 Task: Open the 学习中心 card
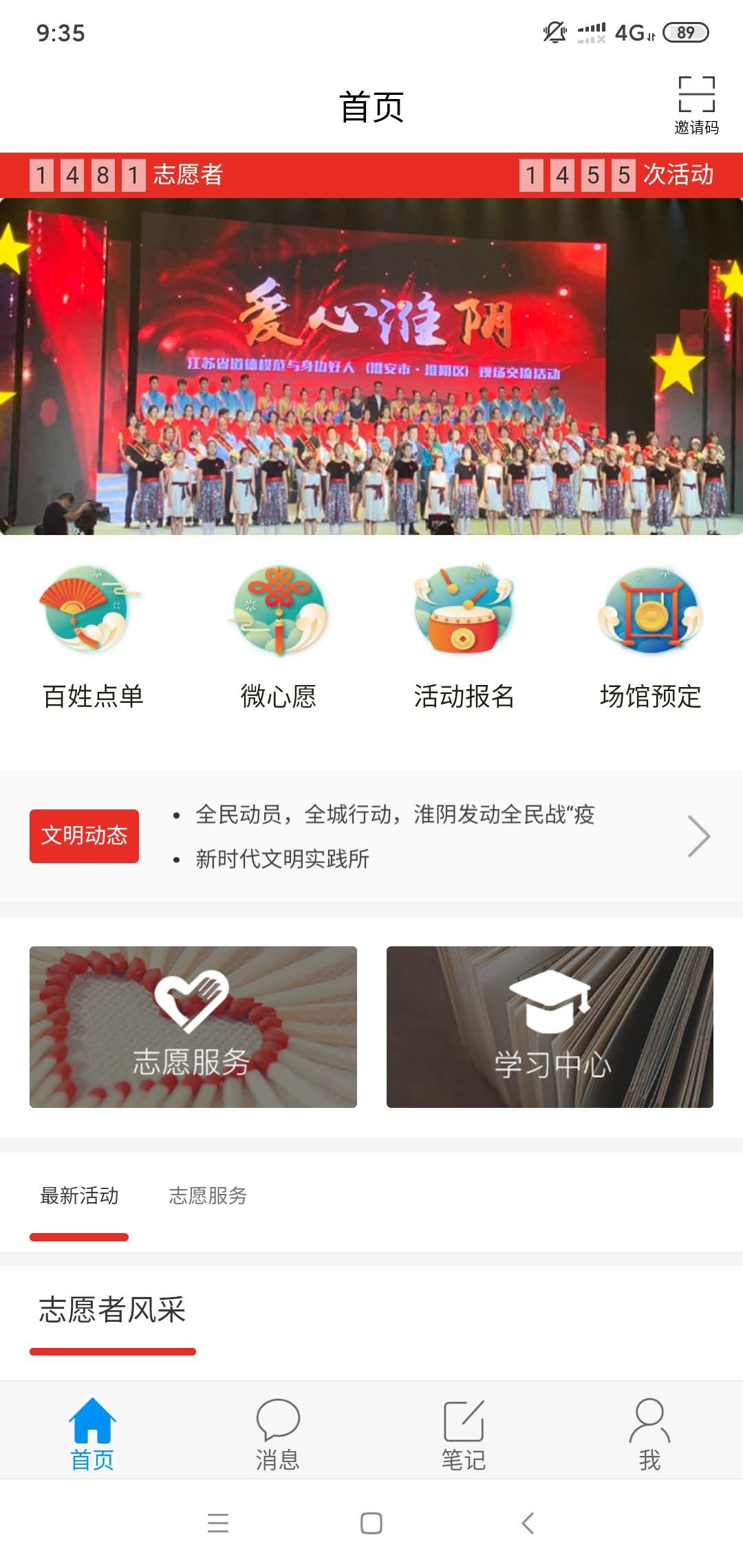click(x=550, y=1027)
